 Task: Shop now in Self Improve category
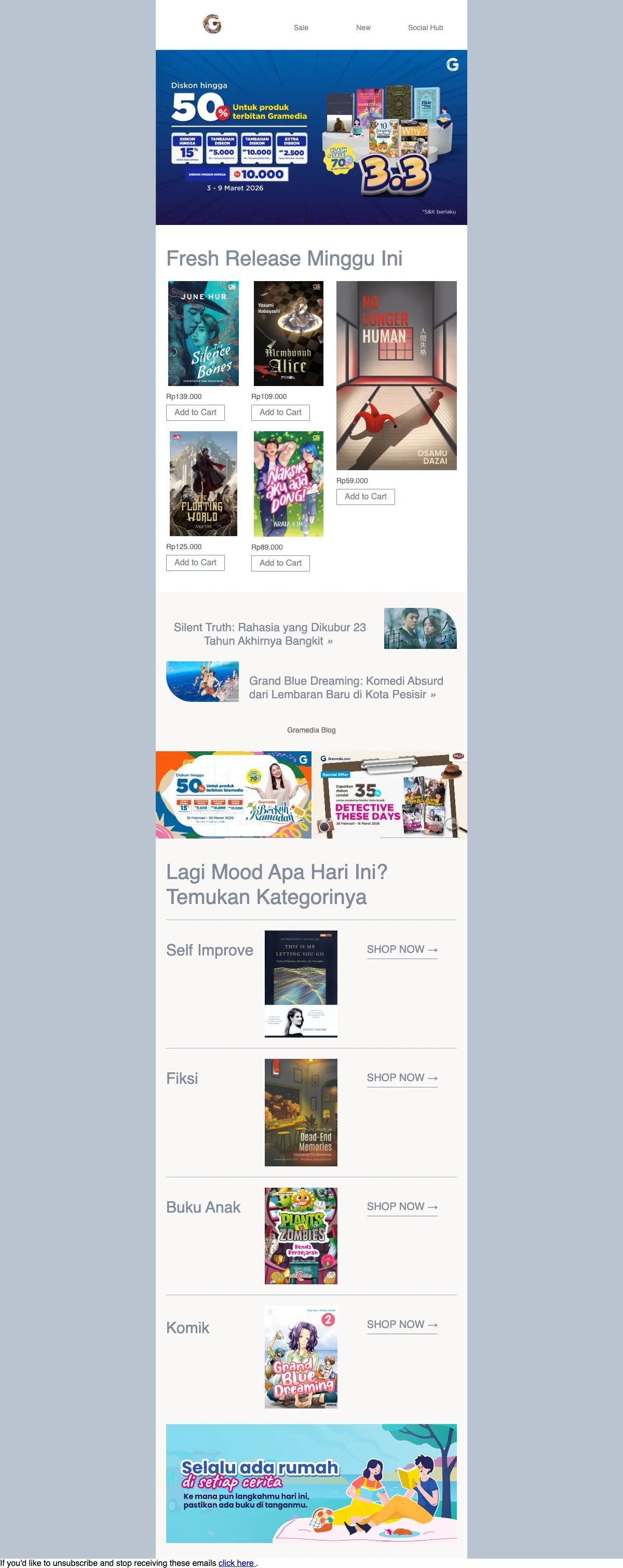point(401,950)
